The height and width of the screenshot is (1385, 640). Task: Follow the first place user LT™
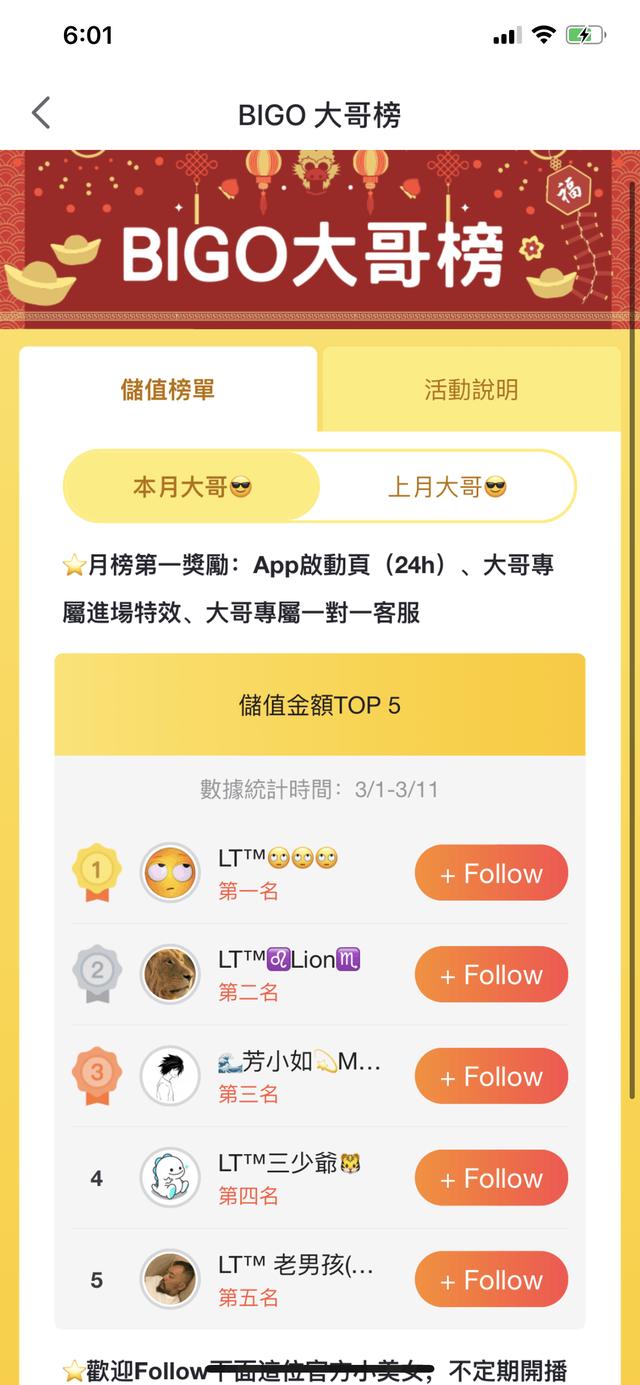[x=491, y=874]
